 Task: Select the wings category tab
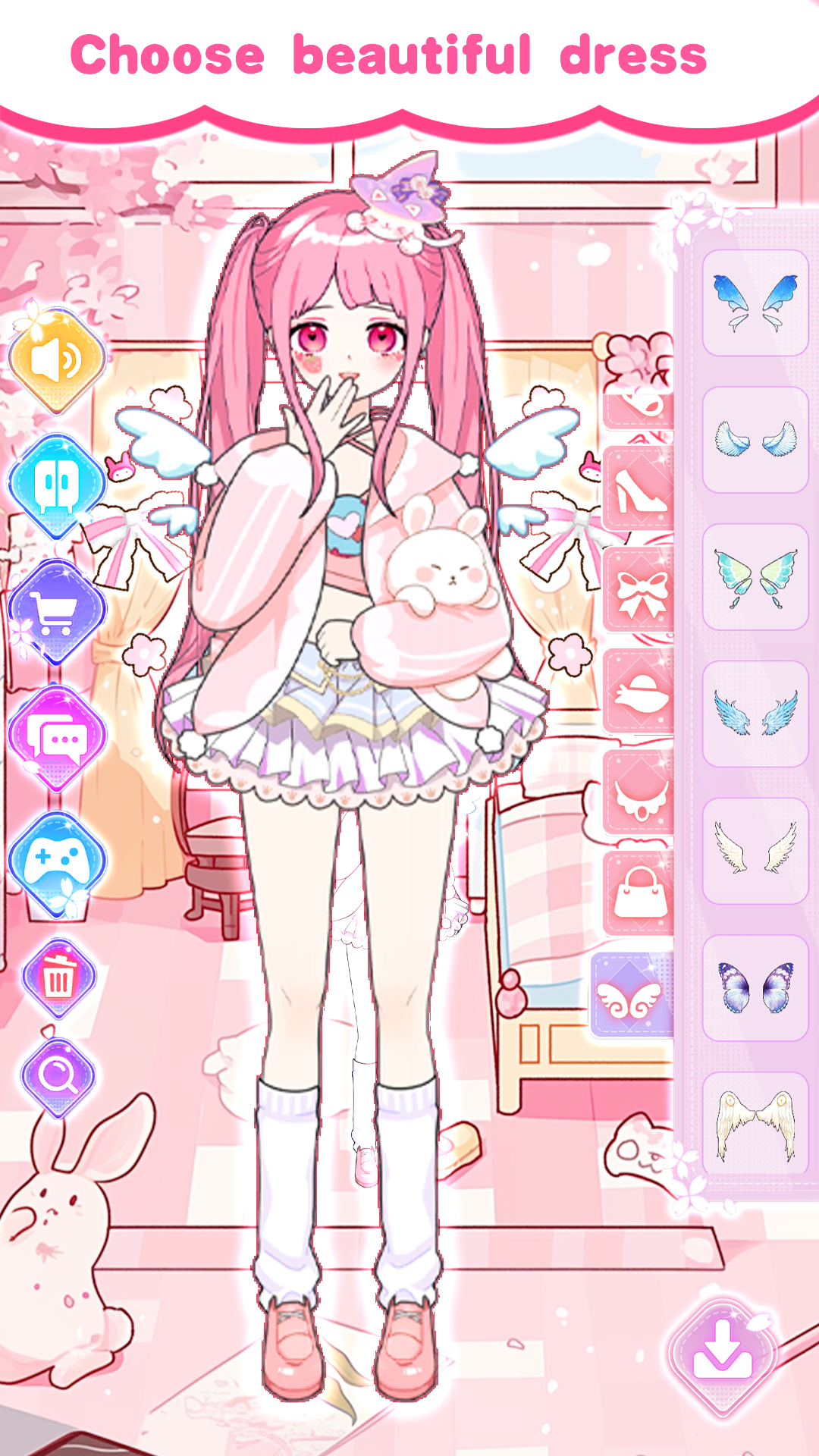tap(631, 996)
